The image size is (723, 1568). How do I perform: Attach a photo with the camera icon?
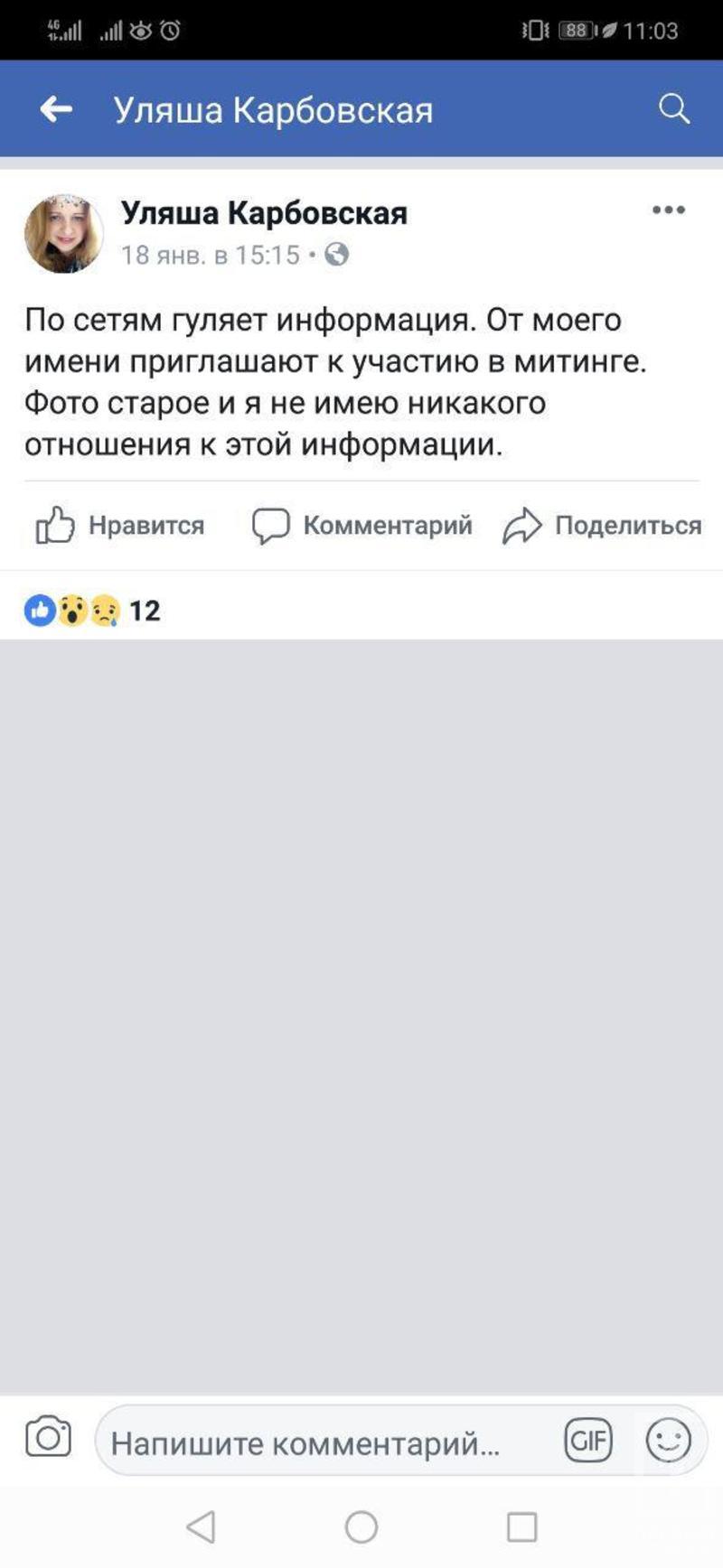pyautogui.click(x=48, y=1437)
